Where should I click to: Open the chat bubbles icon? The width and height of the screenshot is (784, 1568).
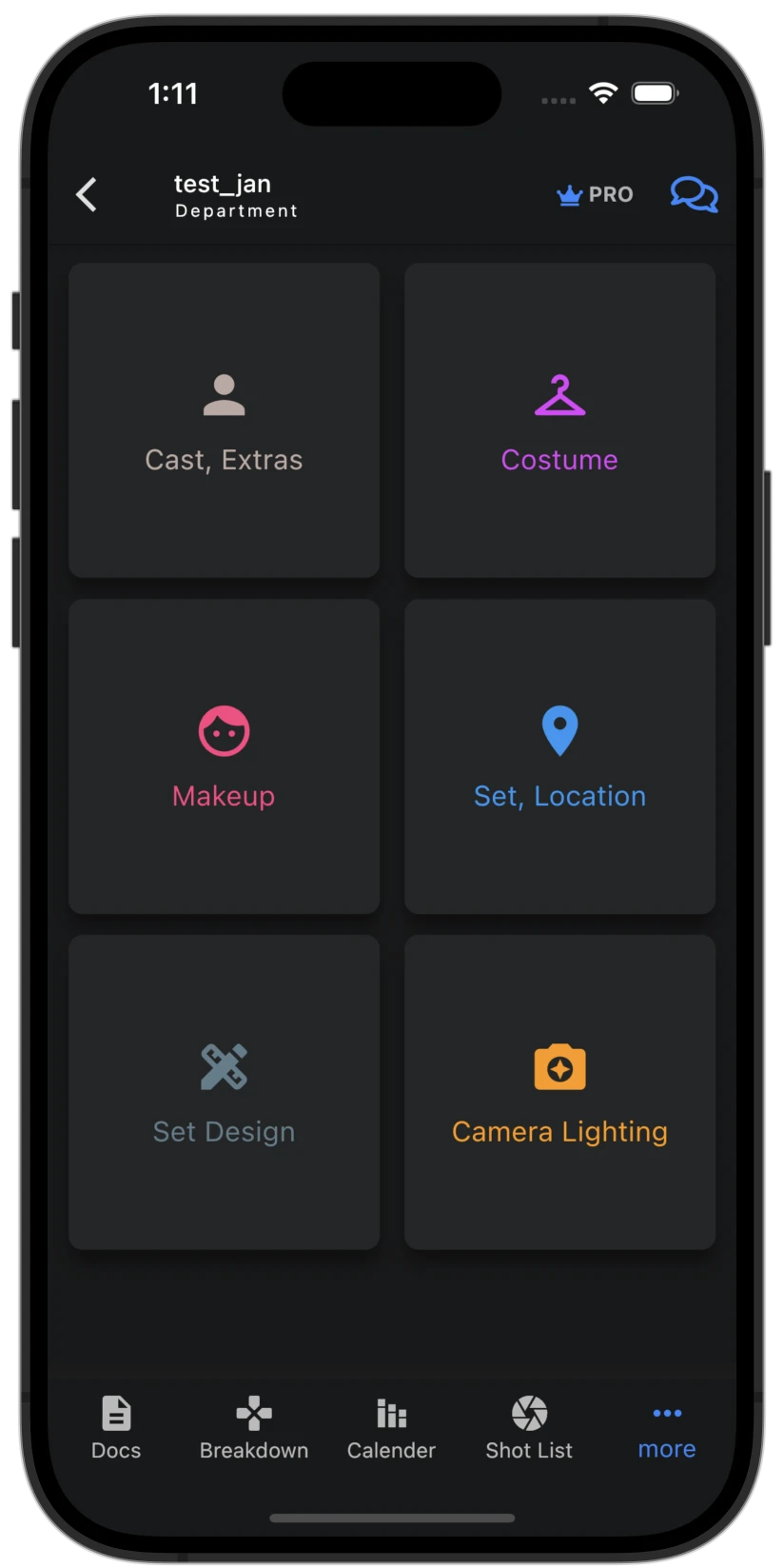click(694, 194)
